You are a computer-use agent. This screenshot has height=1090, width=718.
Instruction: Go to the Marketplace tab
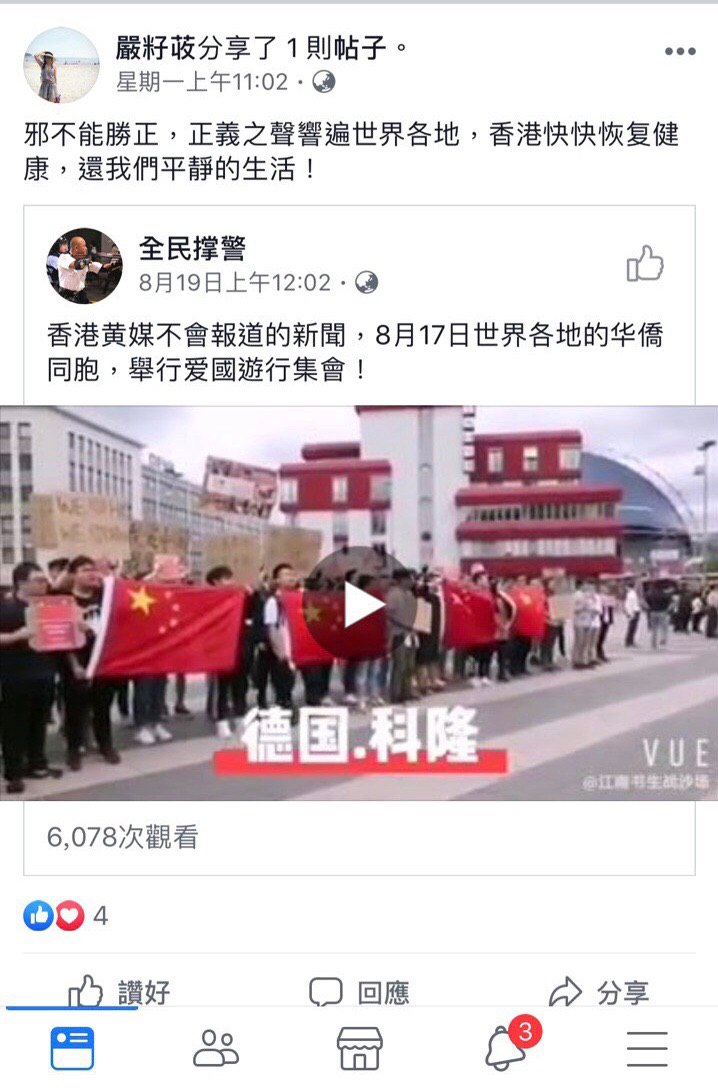click(x=359, y=1048)
